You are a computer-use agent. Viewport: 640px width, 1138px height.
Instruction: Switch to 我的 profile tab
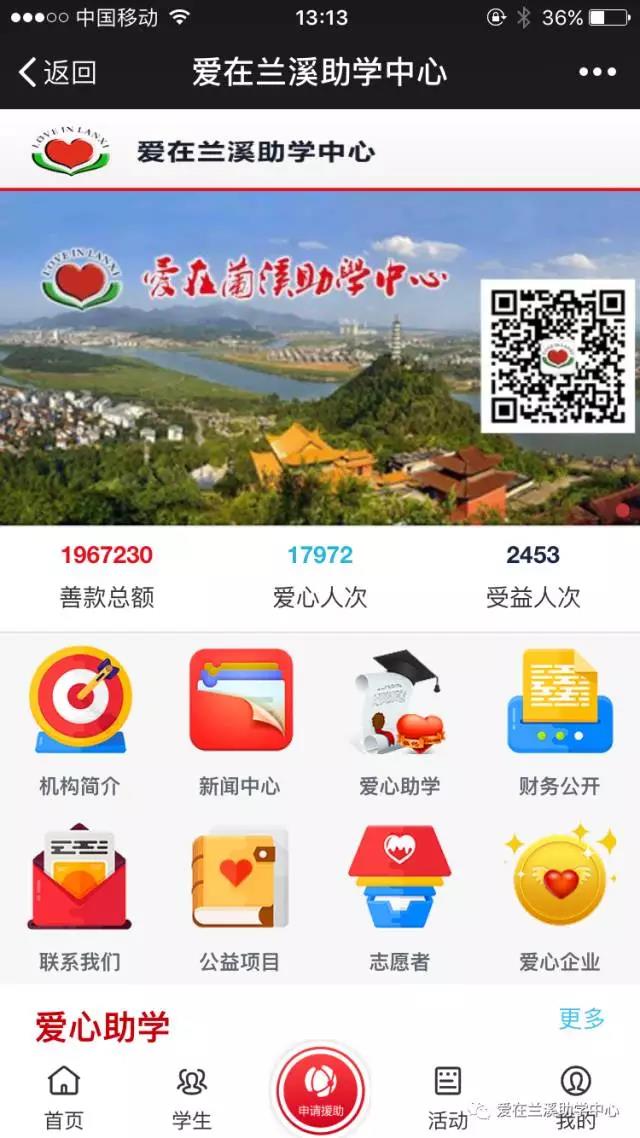575,1096
